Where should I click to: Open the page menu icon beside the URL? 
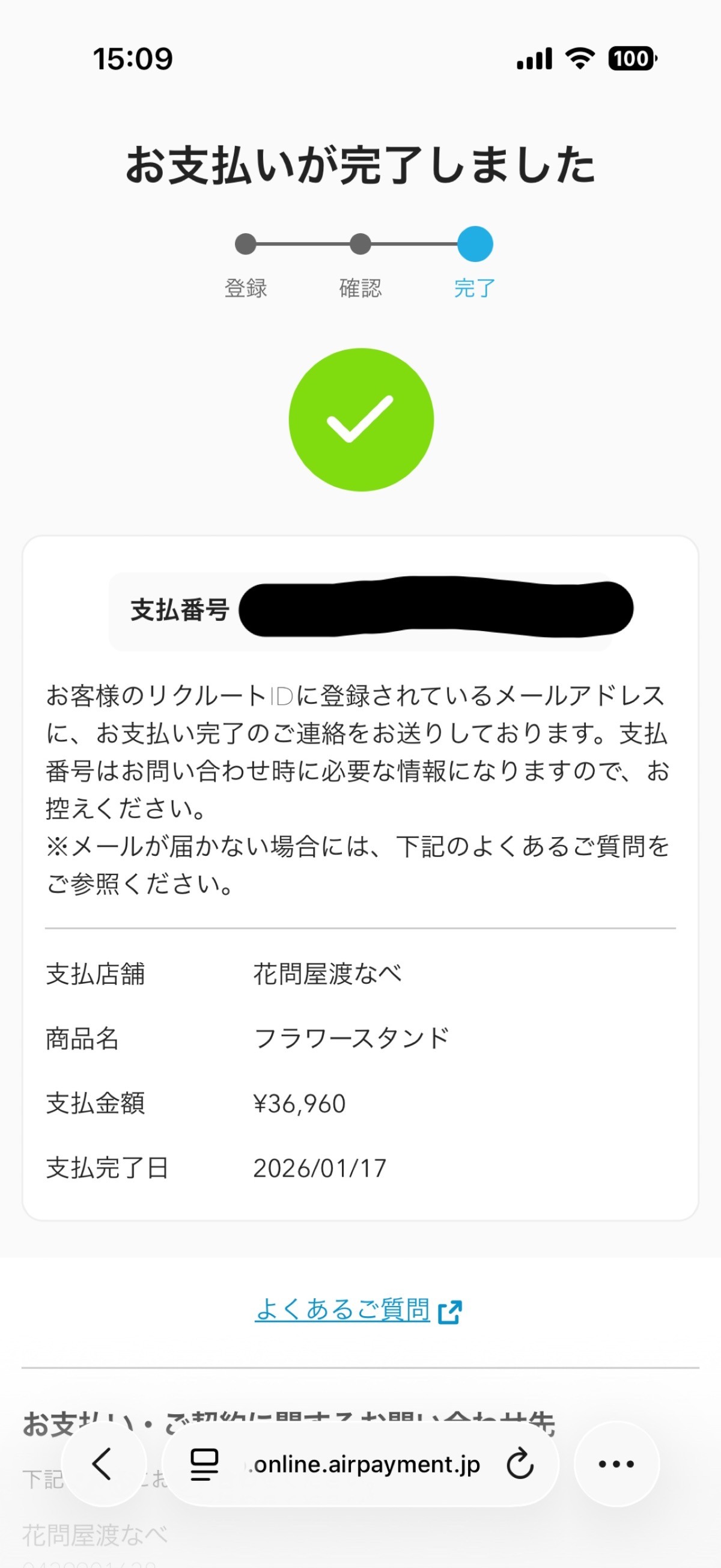click(204, 1464)
